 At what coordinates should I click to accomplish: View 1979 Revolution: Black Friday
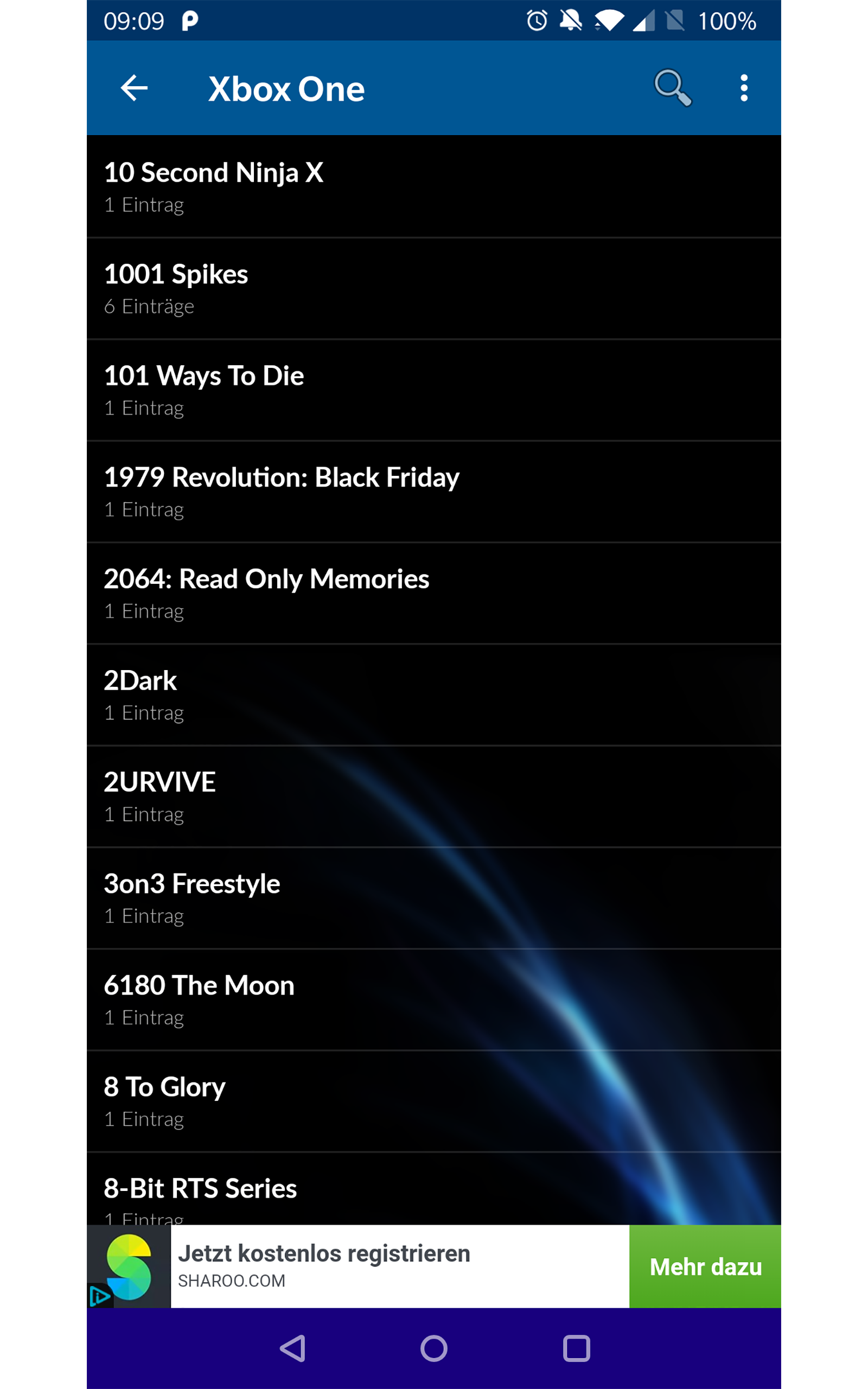(433, 492)
